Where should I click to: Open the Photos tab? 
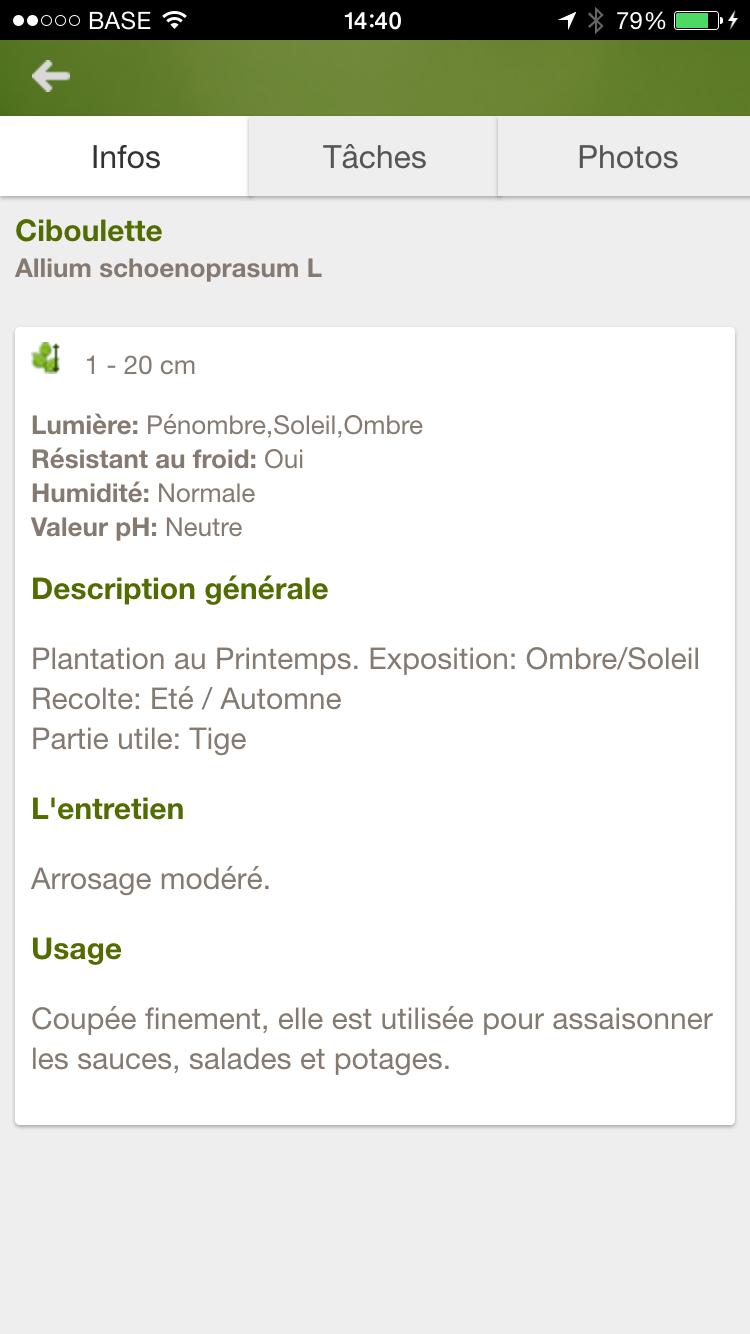tap(626, 157)
